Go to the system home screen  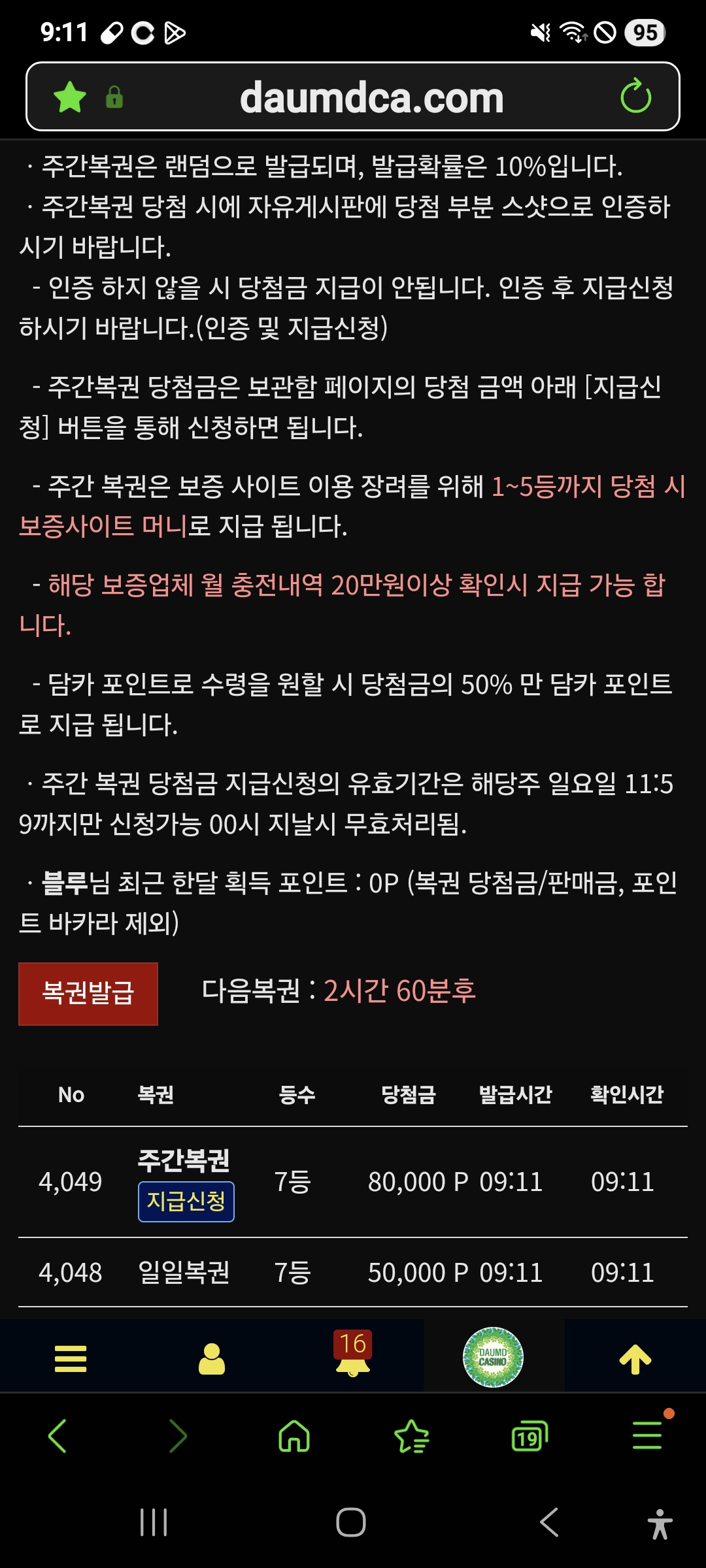[x=351, y=1522]
